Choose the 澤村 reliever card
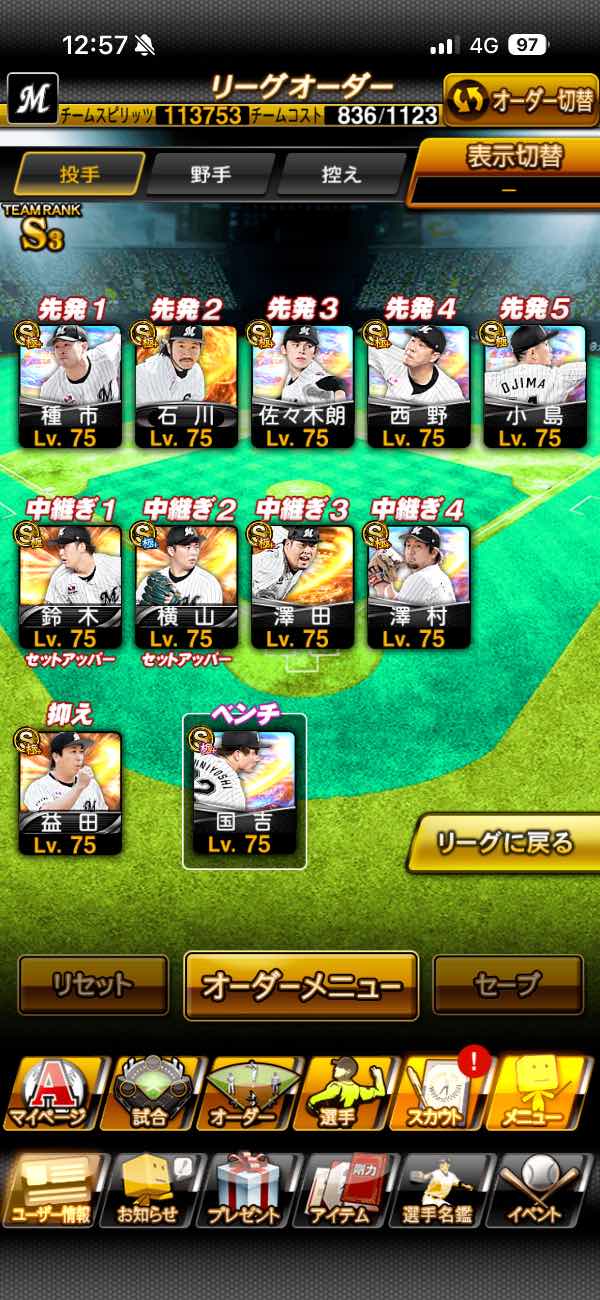The width and height of the screenshot is (600, 1300). [418, 586]
